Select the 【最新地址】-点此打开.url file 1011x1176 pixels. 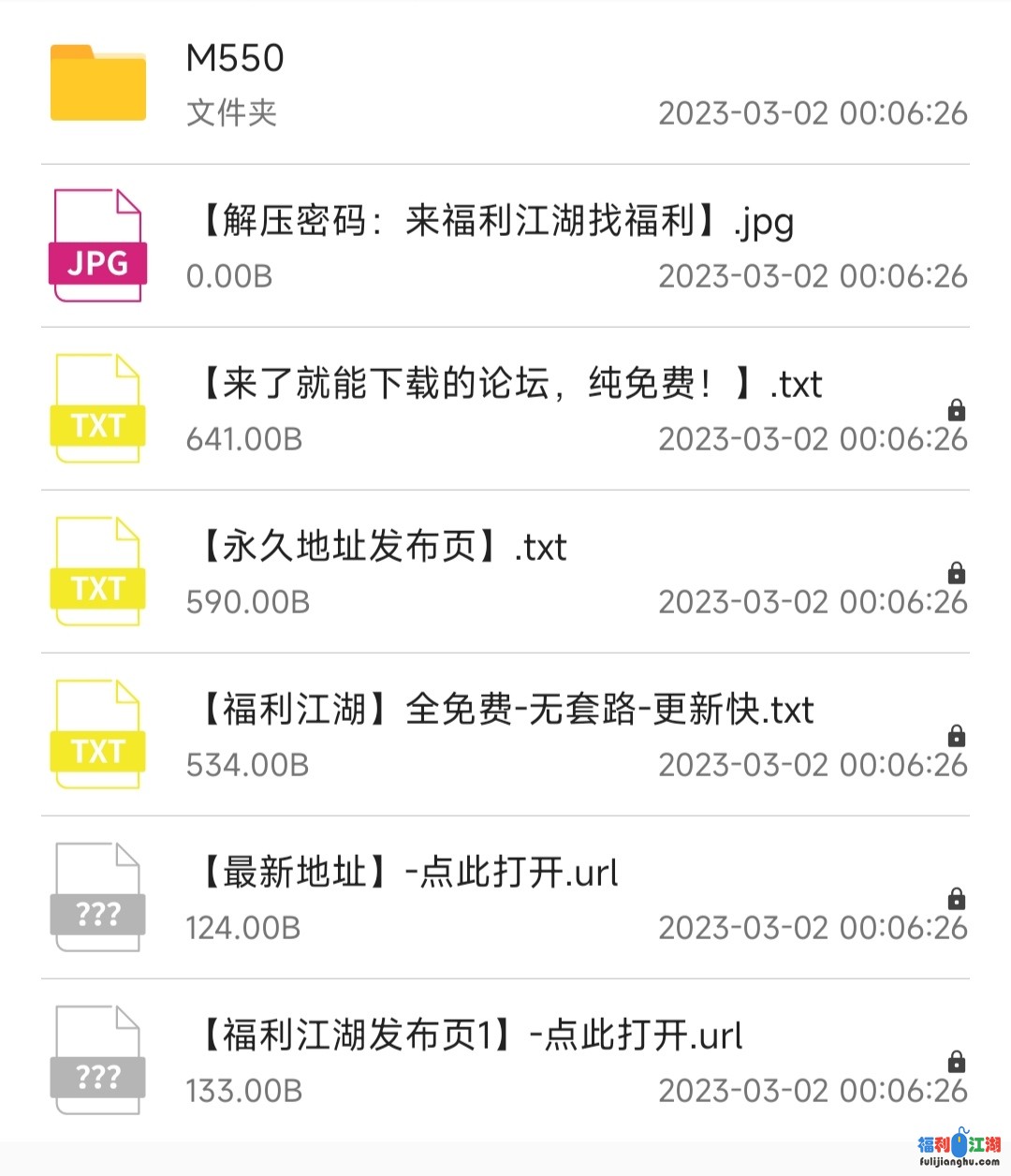pyautogui.click(x=408, y=873)
